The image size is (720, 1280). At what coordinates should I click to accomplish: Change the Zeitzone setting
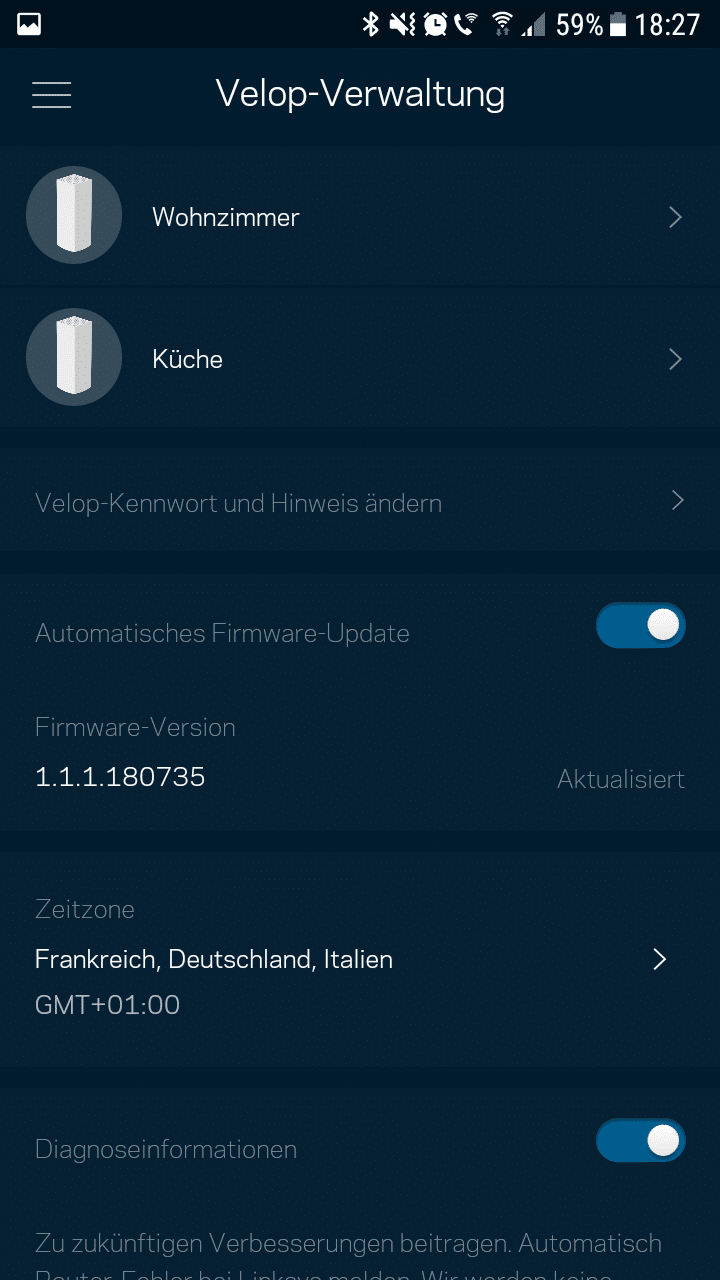point(360,960)
